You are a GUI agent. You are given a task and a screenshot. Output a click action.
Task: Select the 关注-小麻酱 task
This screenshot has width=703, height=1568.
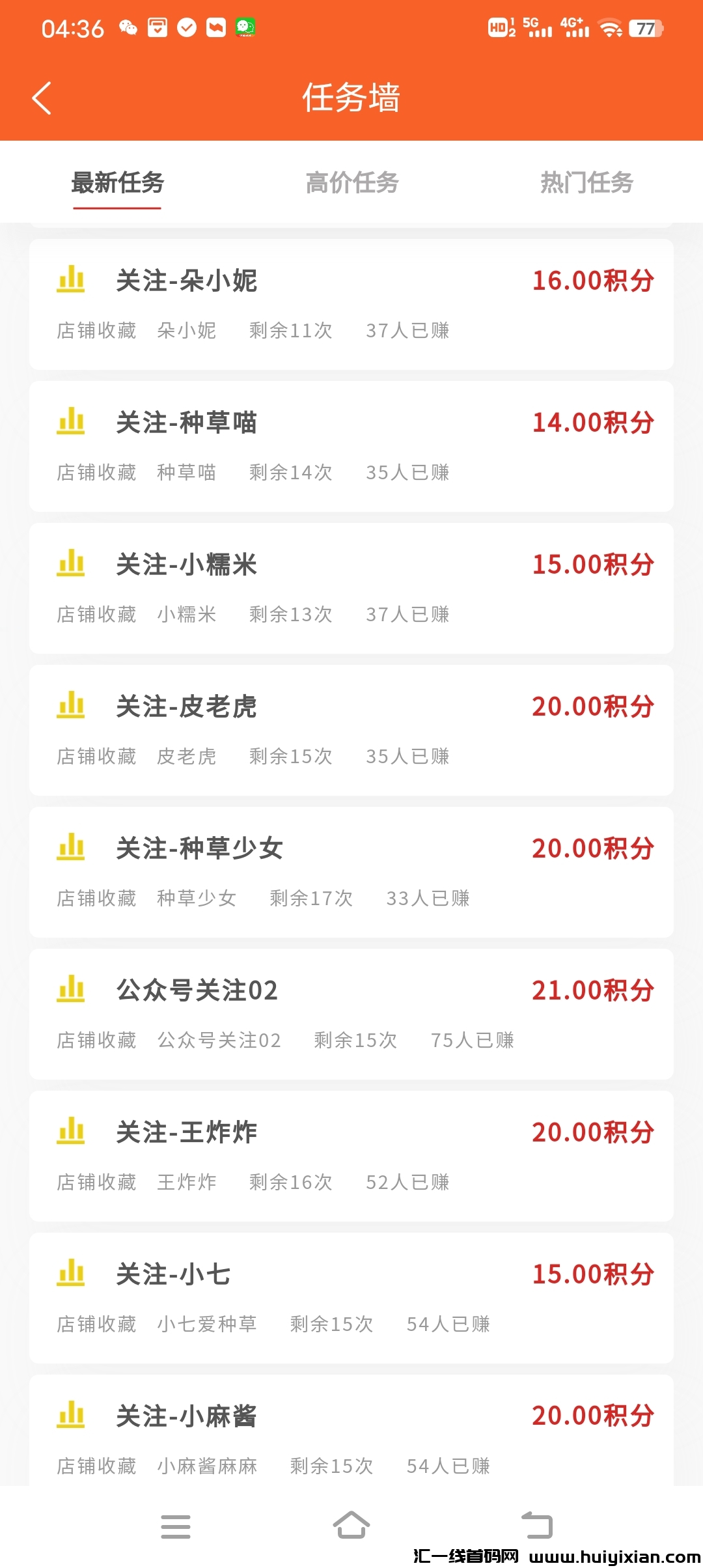(x=351, y=1433)
